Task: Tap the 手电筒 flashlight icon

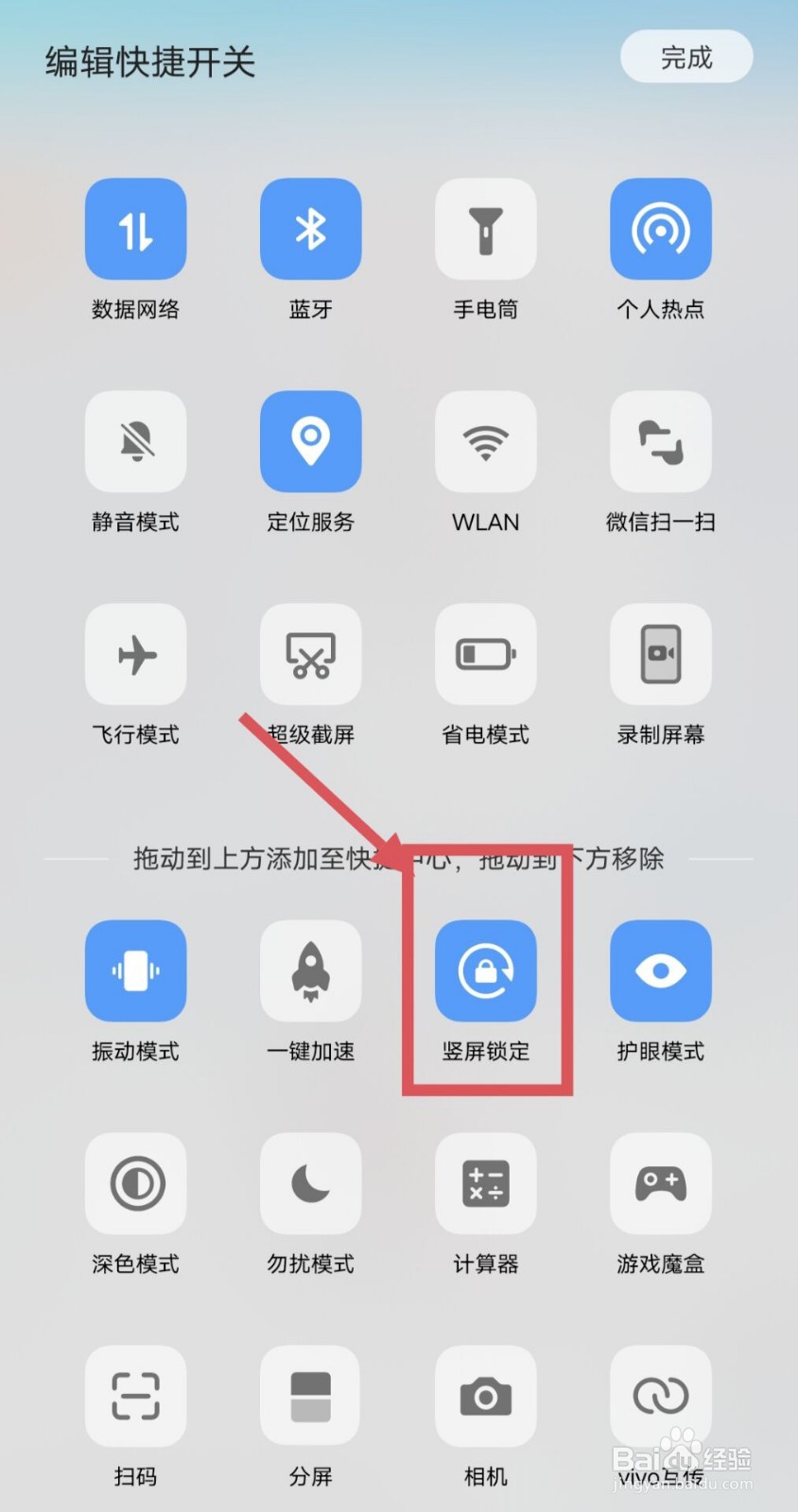Action: coord(485,229)
